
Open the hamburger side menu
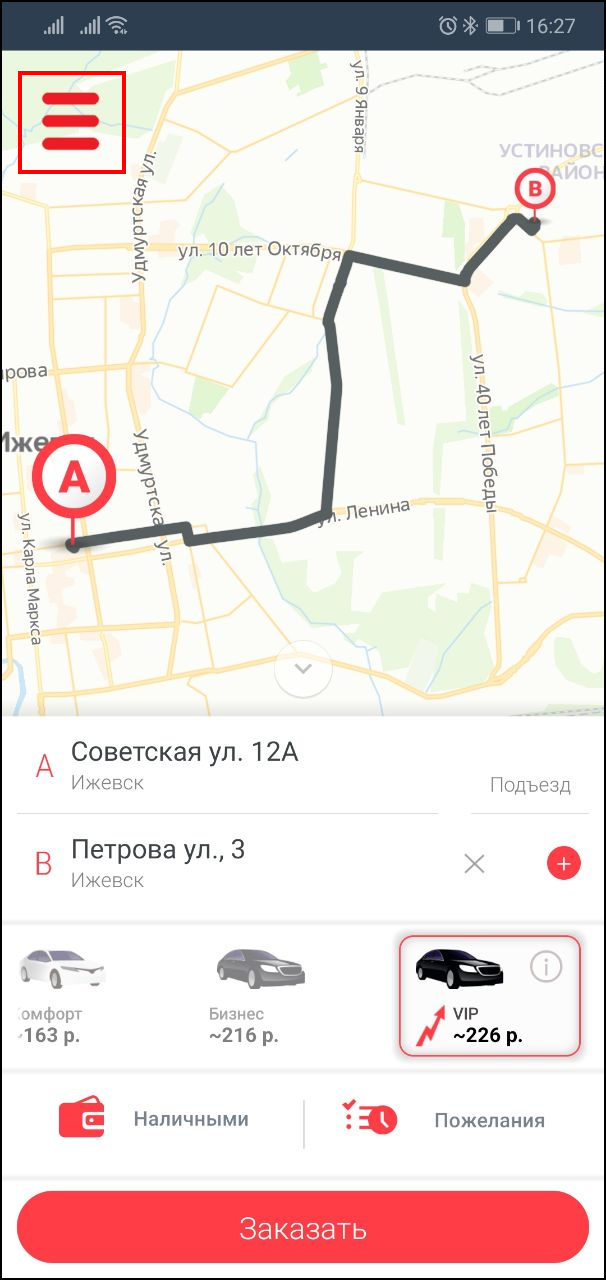(x=71, y=121)
